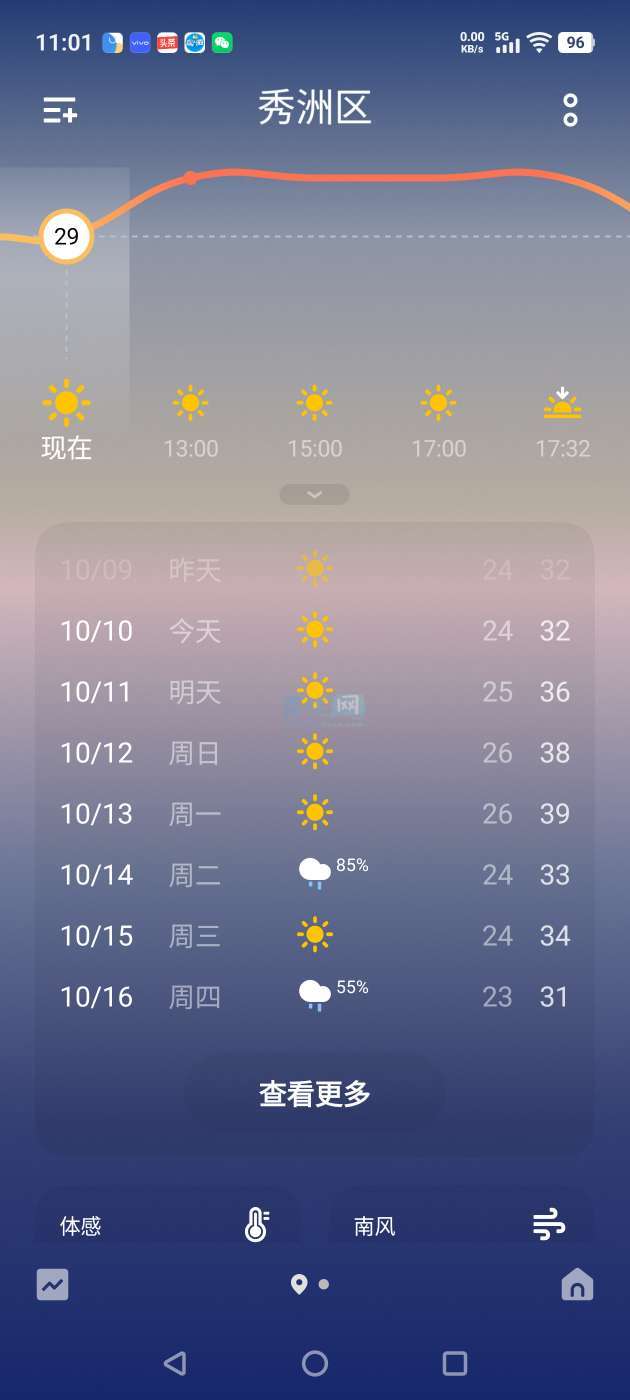Viewport: 630px width, 1400px height.
Task: Open the overflow menu
Action: 570,110
